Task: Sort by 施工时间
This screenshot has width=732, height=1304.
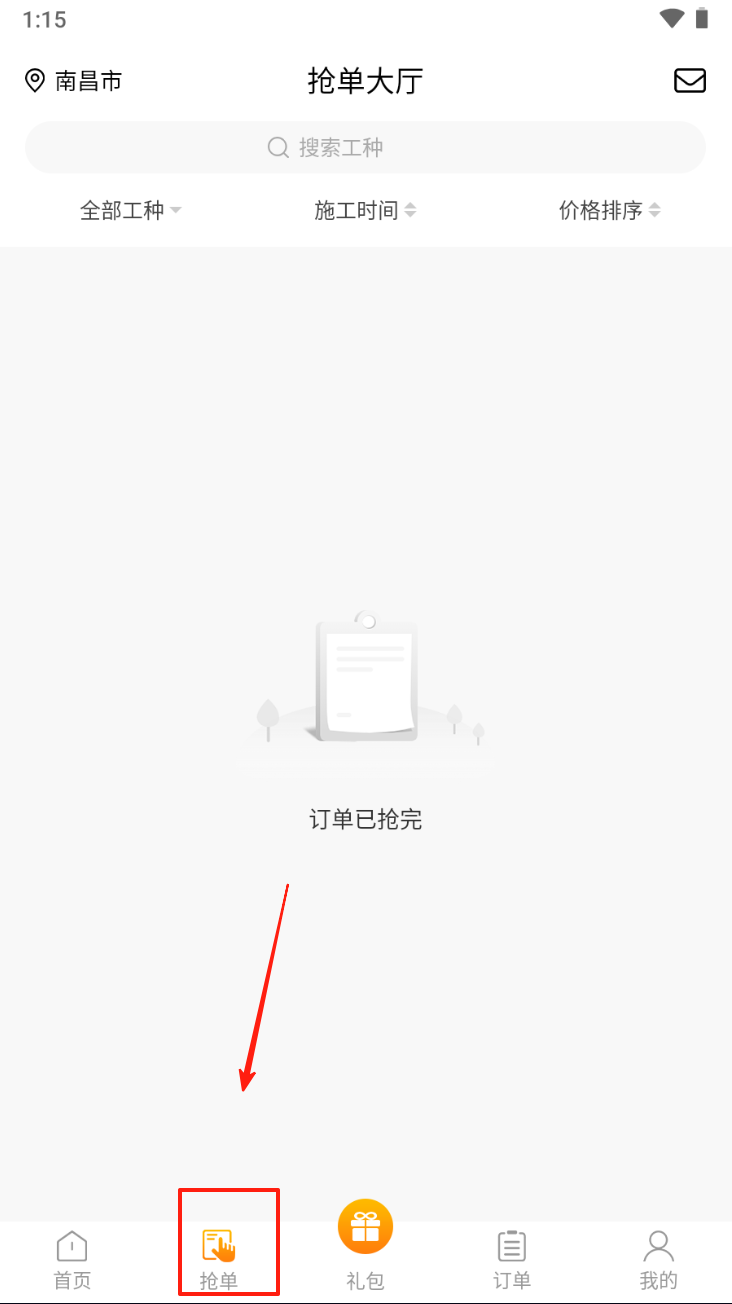Action: click(x=365, y=210)
